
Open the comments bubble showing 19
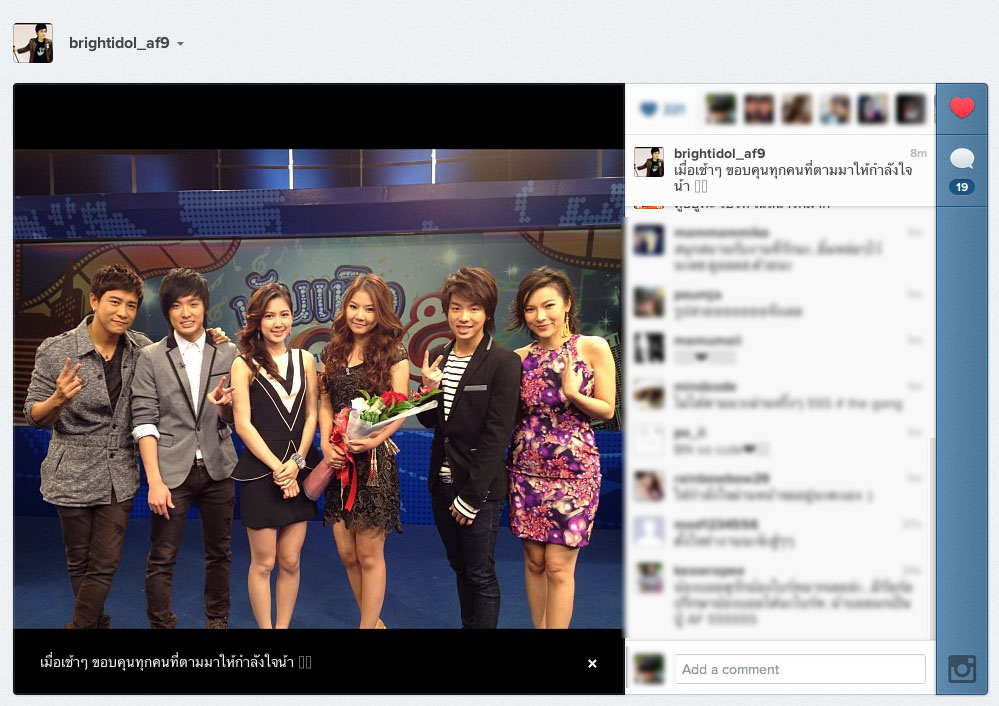(x=962, y=159)
